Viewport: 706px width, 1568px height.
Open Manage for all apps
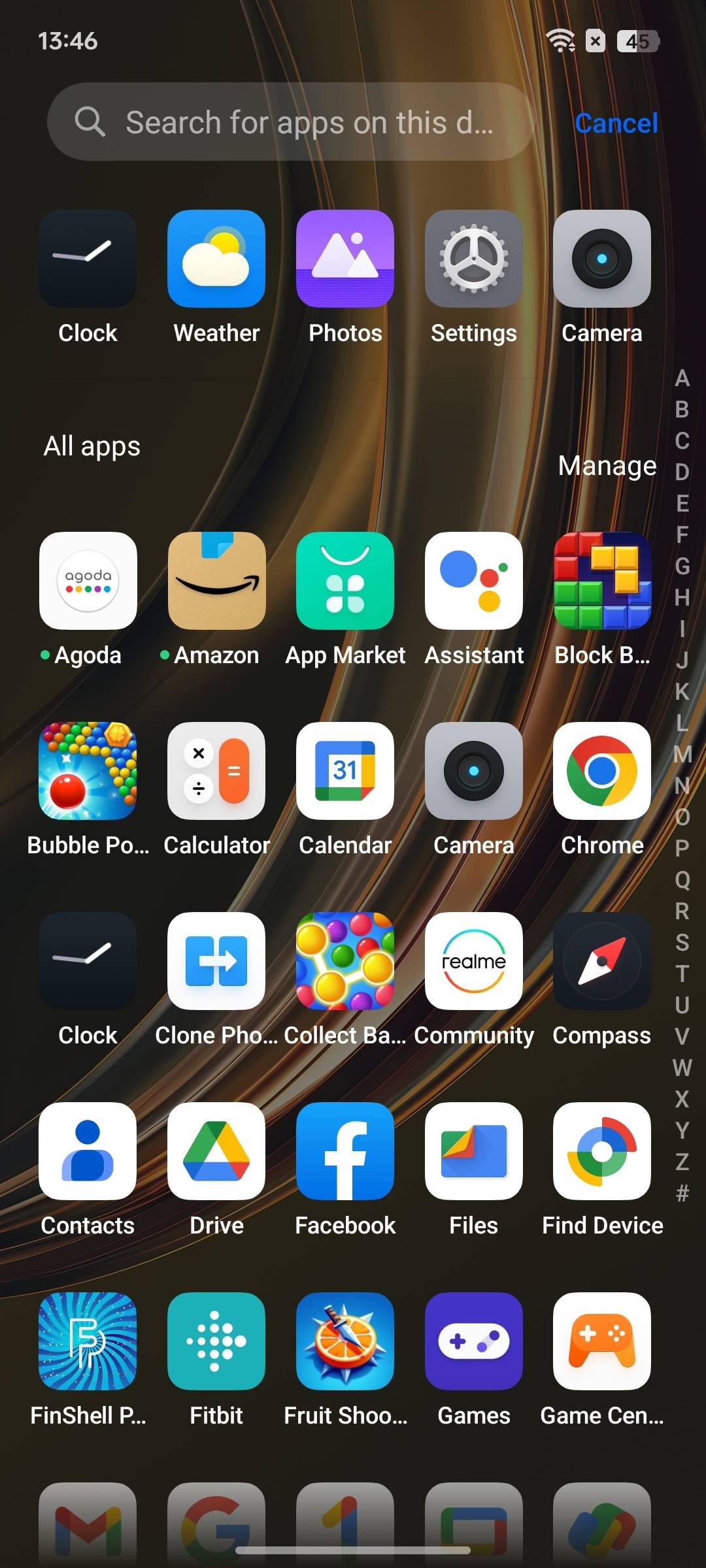click(607, 466)
